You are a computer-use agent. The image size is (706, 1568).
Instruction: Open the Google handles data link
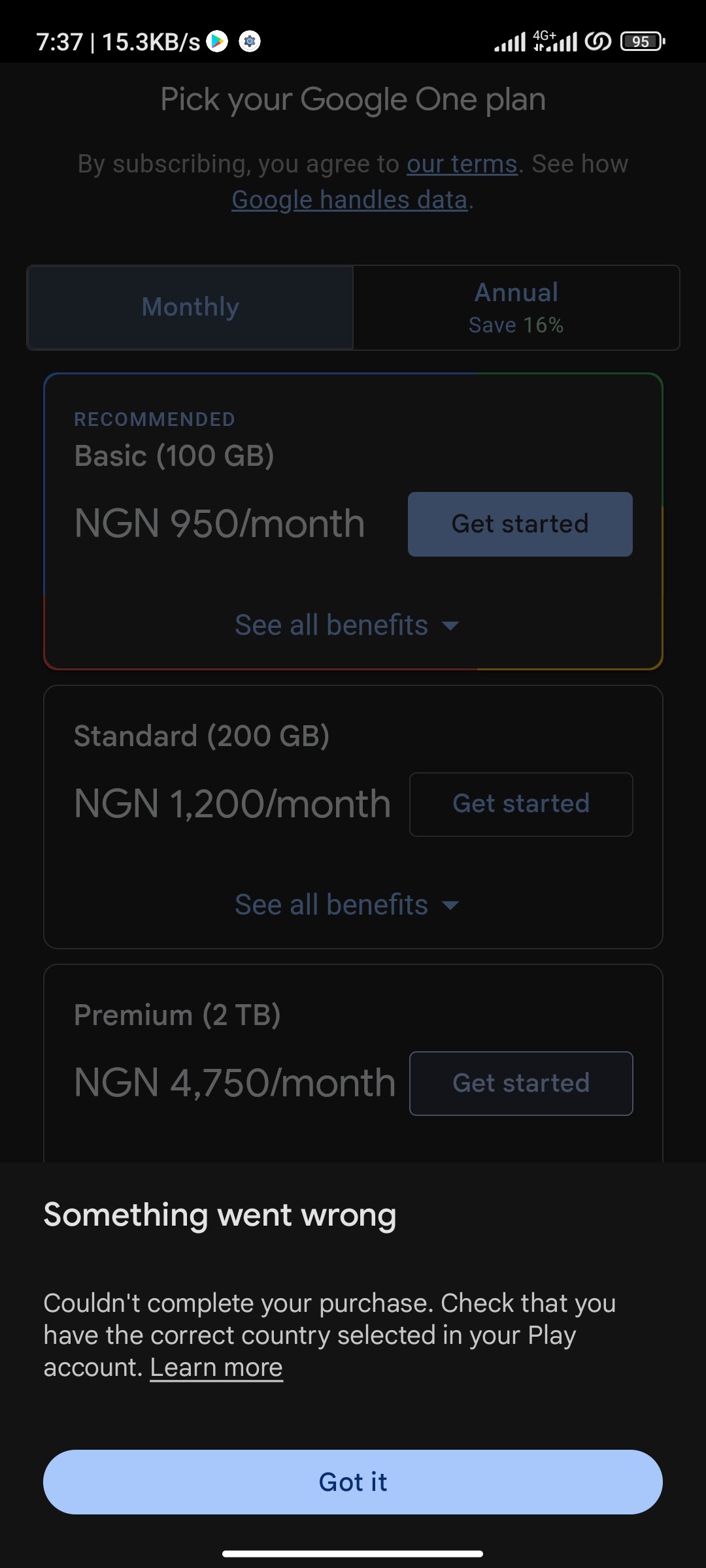(350, 199)
